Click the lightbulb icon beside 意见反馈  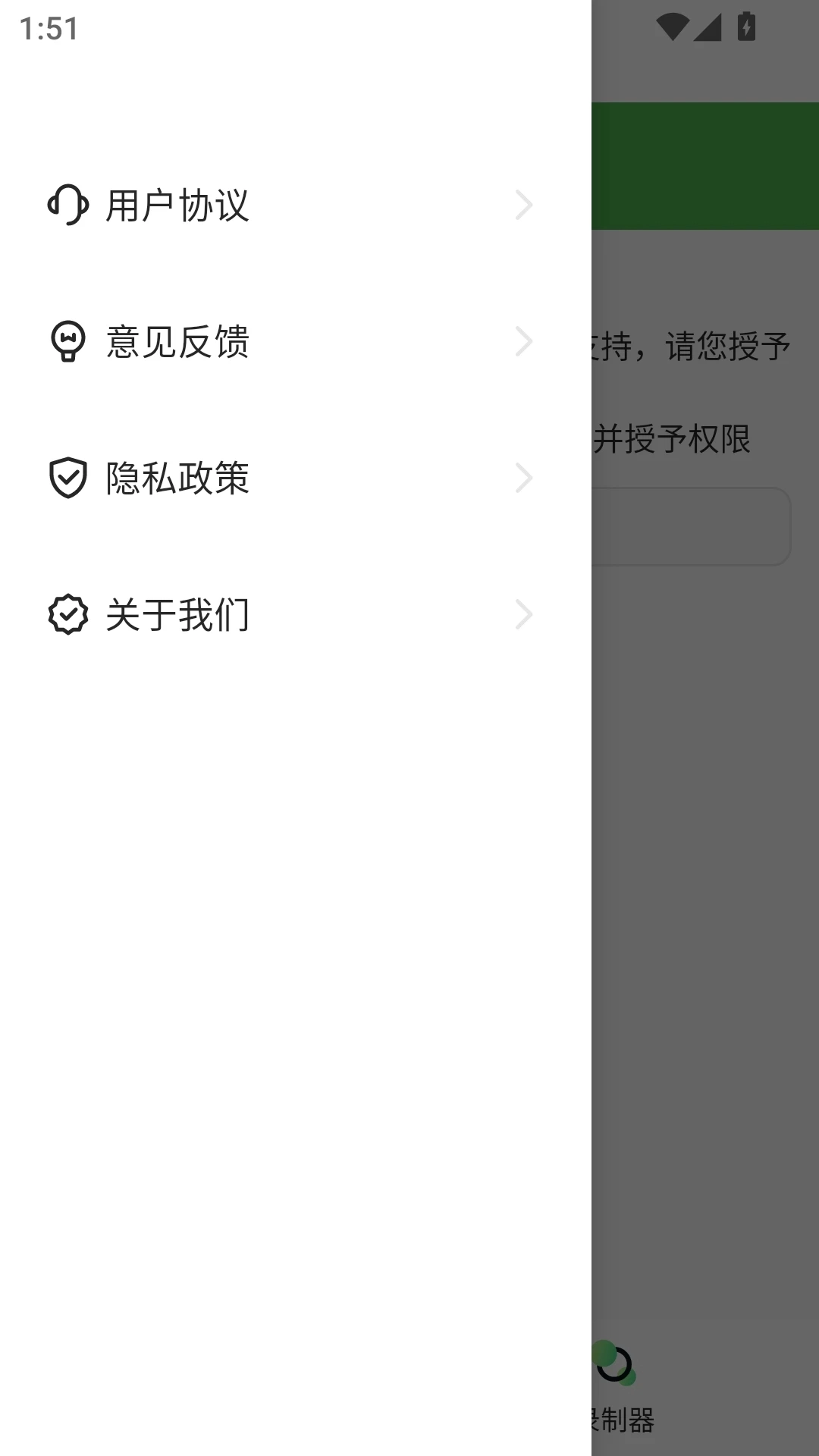click(67, 341)
